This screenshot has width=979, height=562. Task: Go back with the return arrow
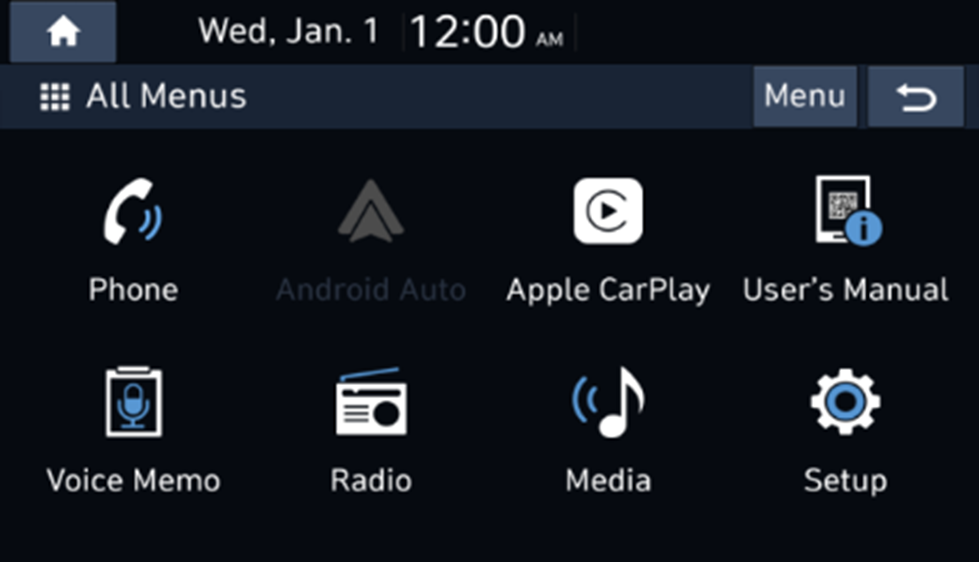tap(916, 97)
